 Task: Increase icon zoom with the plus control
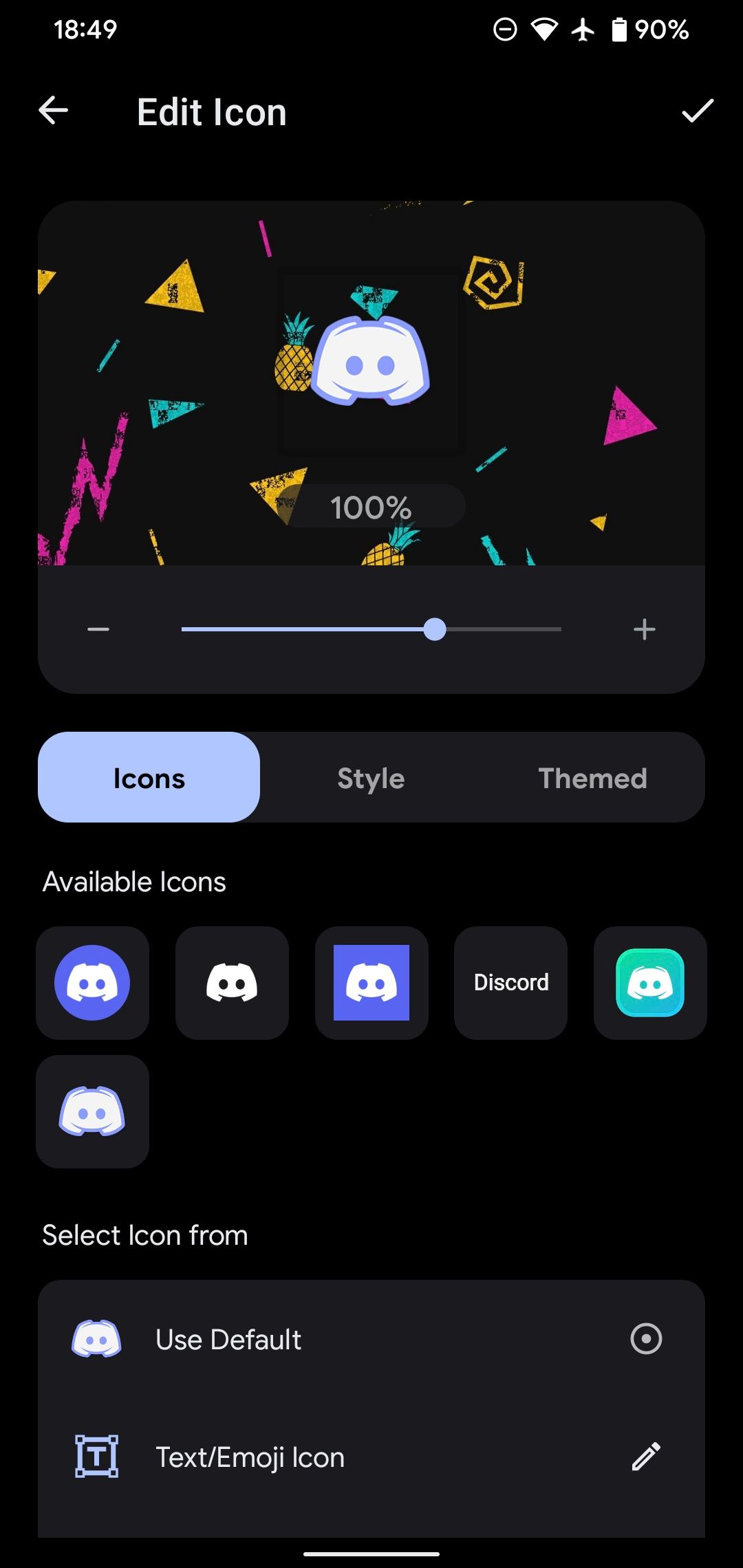645,628
